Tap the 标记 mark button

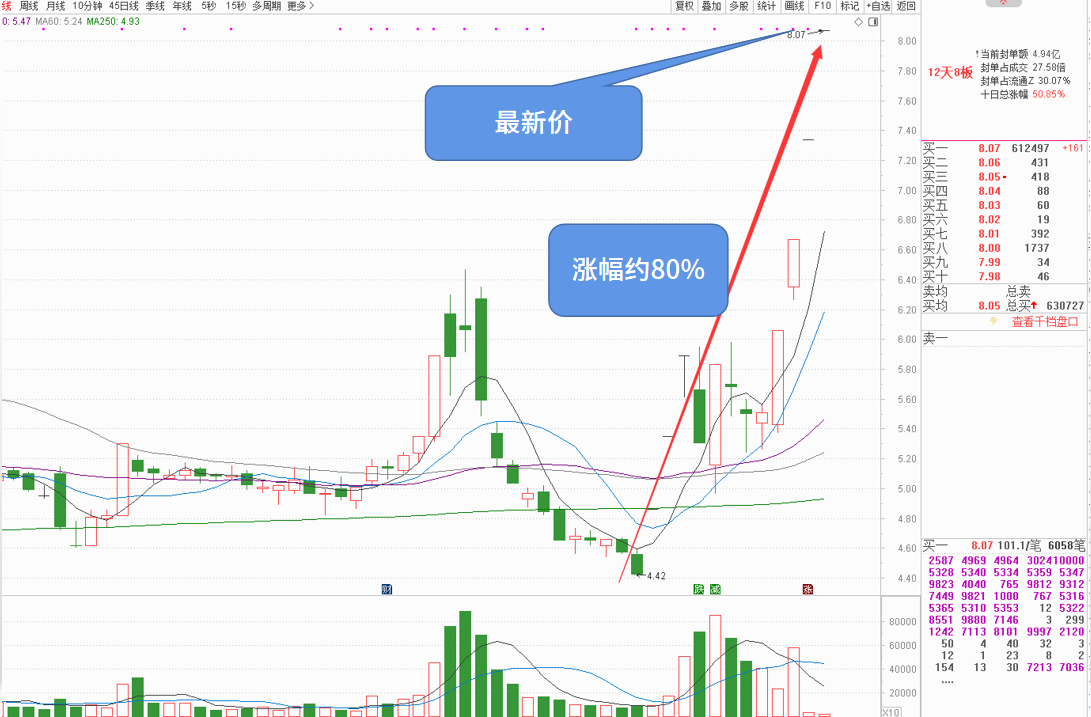[x=849, y=6]
